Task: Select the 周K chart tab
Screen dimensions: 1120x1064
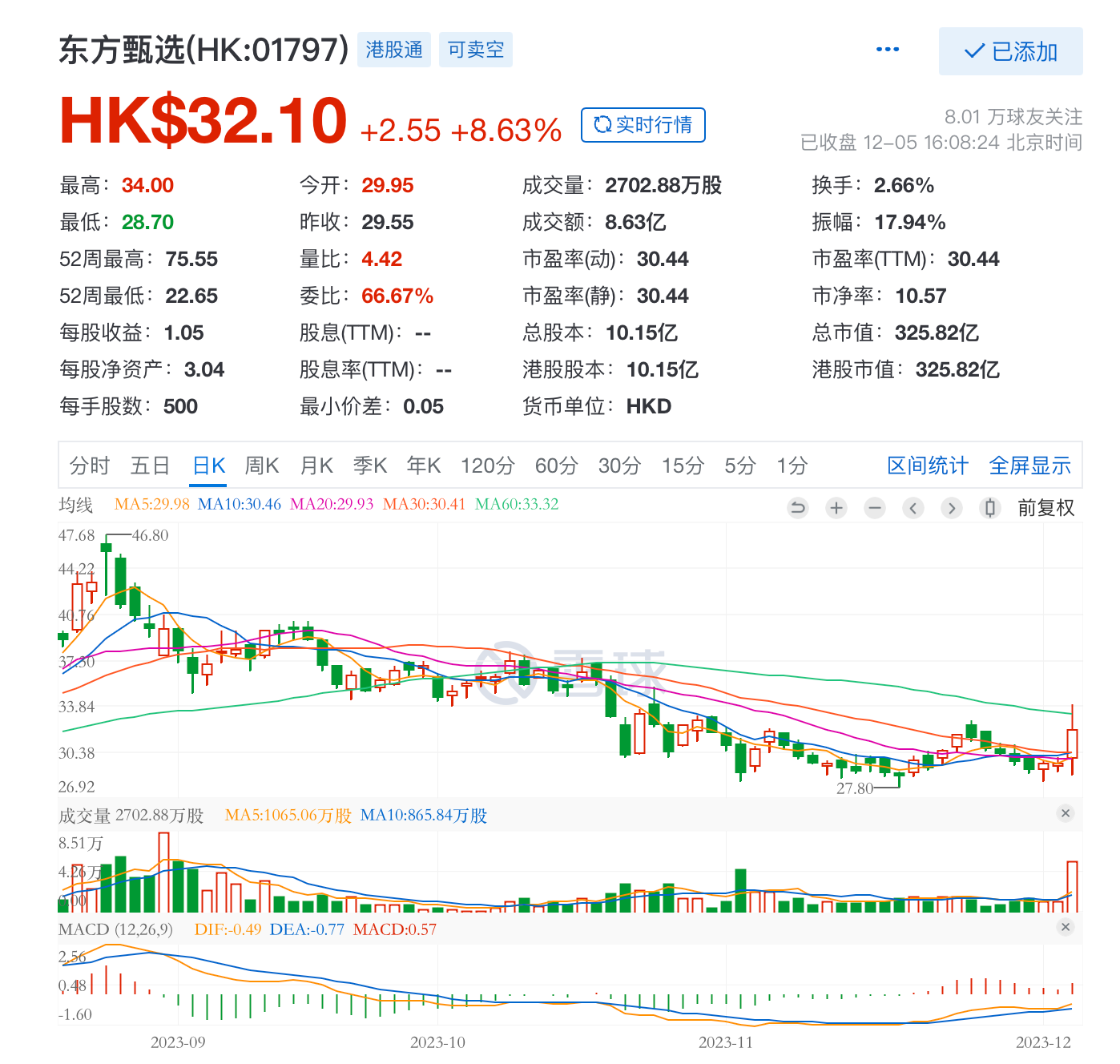Action: [x=262, y=465]
